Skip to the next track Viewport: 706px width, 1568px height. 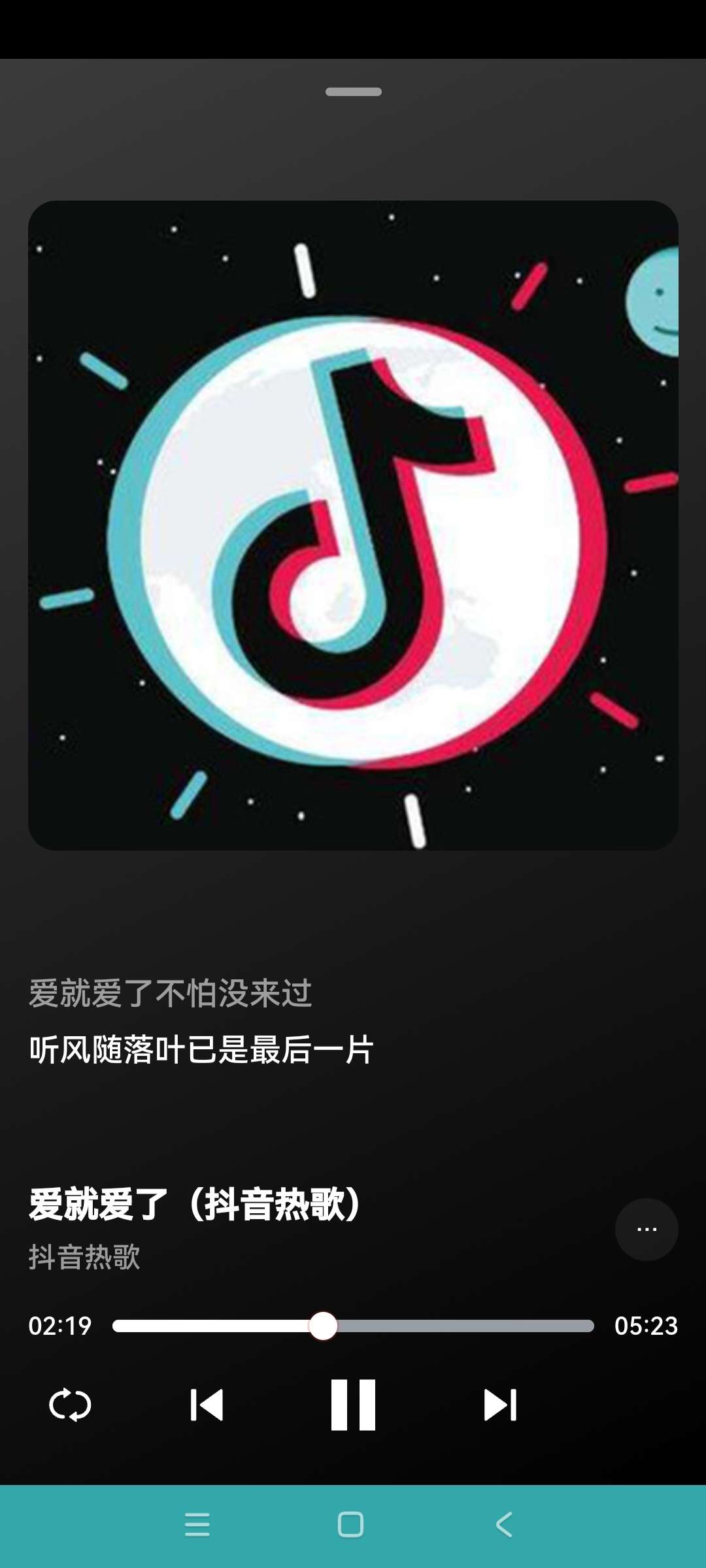(500, 1405)
